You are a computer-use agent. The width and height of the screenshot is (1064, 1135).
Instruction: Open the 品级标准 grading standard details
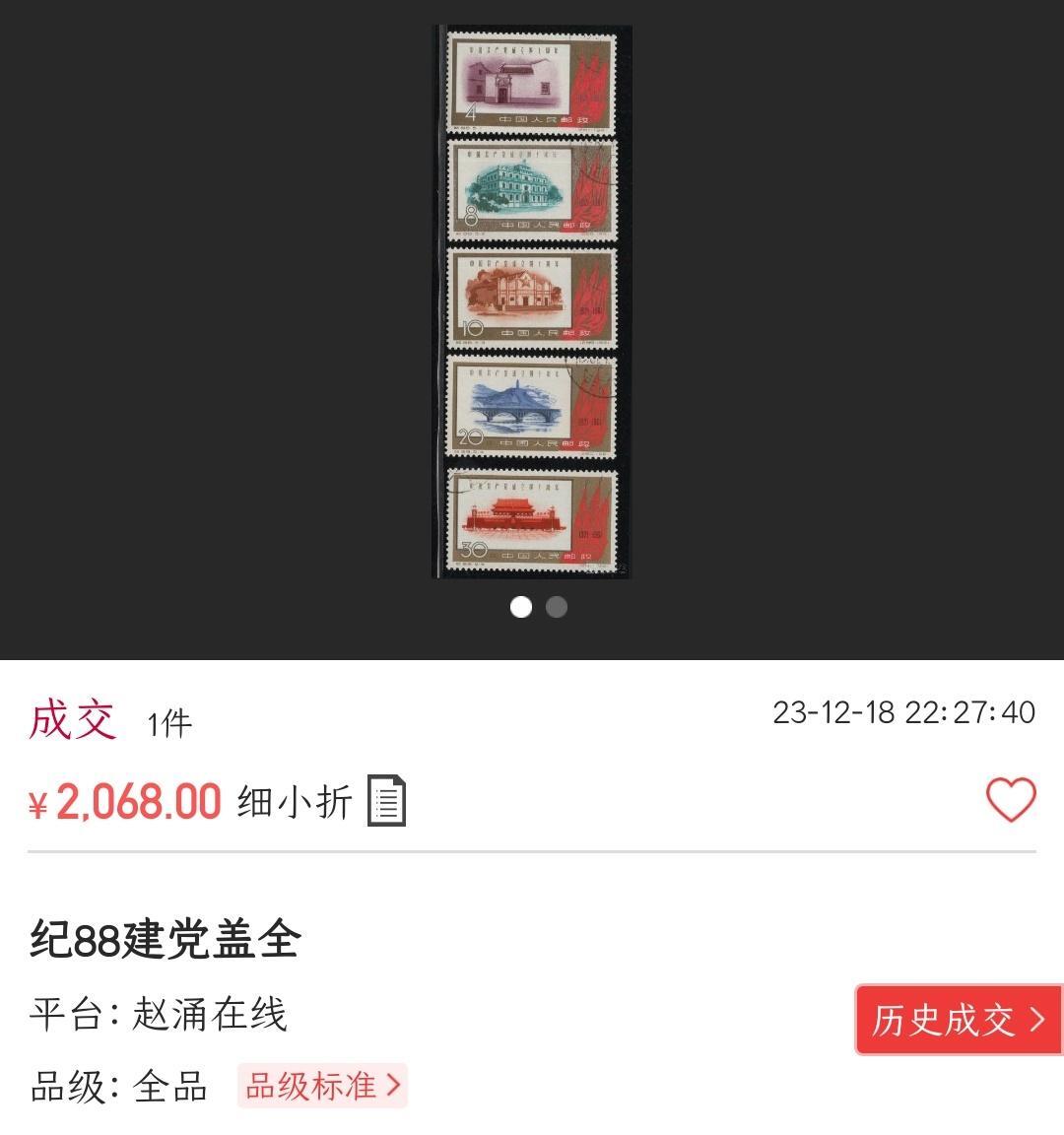[320, 1086]
